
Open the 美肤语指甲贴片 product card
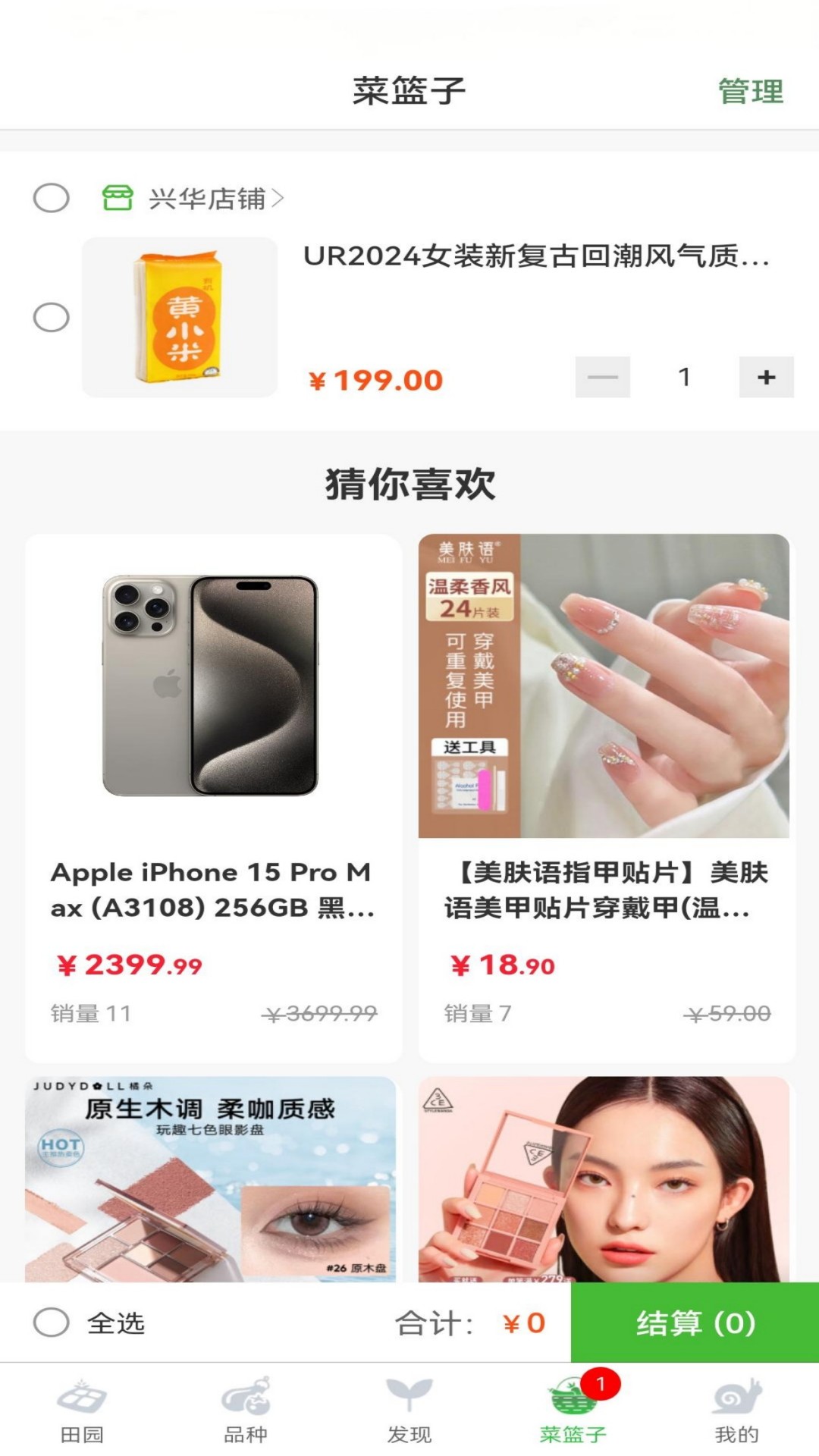(606, 796)
